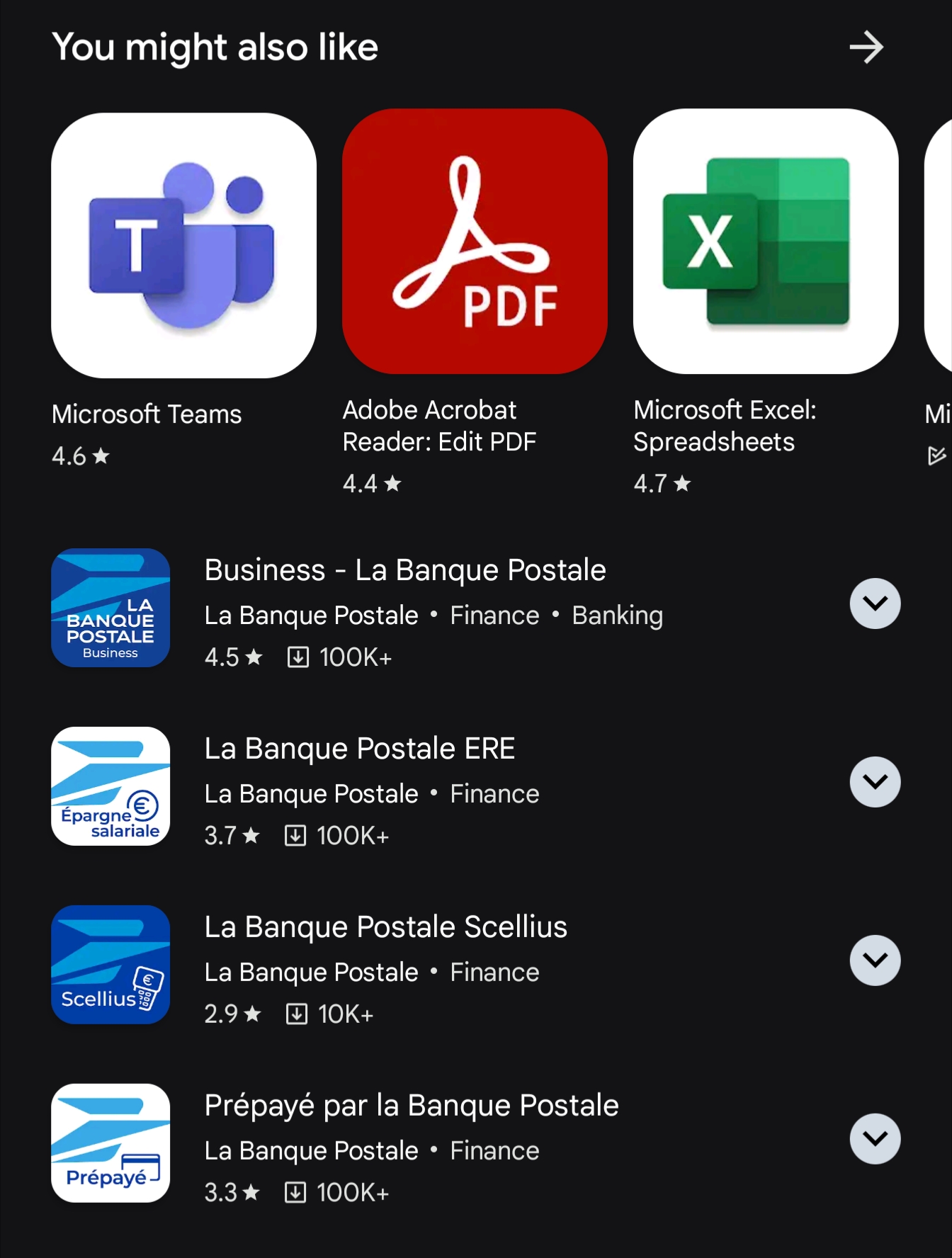The height and width of the screenshot is (1258, 952).
Task: Expand the La Banque Postale ERE chevron
Action: click(875, 782)
